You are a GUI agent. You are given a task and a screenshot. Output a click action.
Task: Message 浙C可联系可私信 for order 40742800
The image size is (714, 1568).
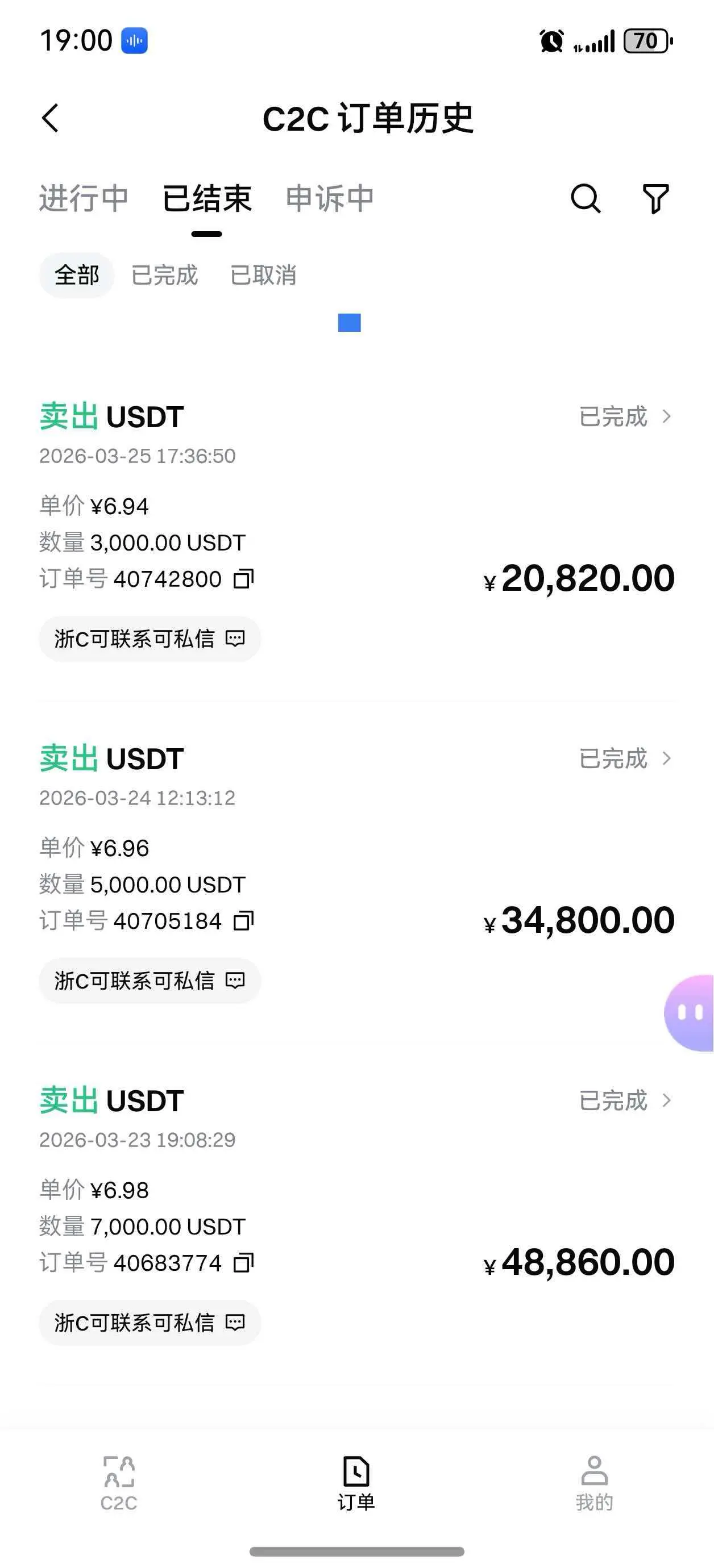[x=150, y=639]
